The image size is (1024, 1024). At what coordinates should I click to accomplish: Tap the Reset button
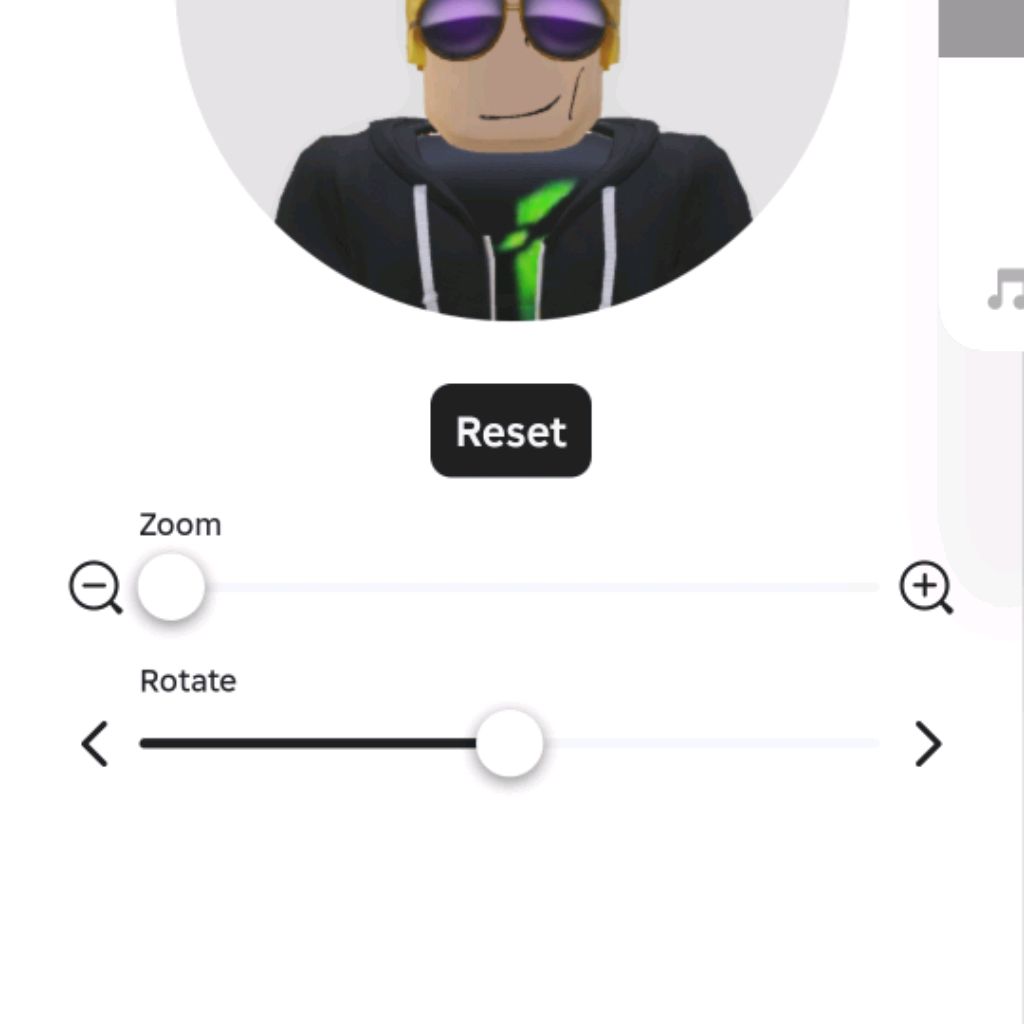(x=510, y=430)
